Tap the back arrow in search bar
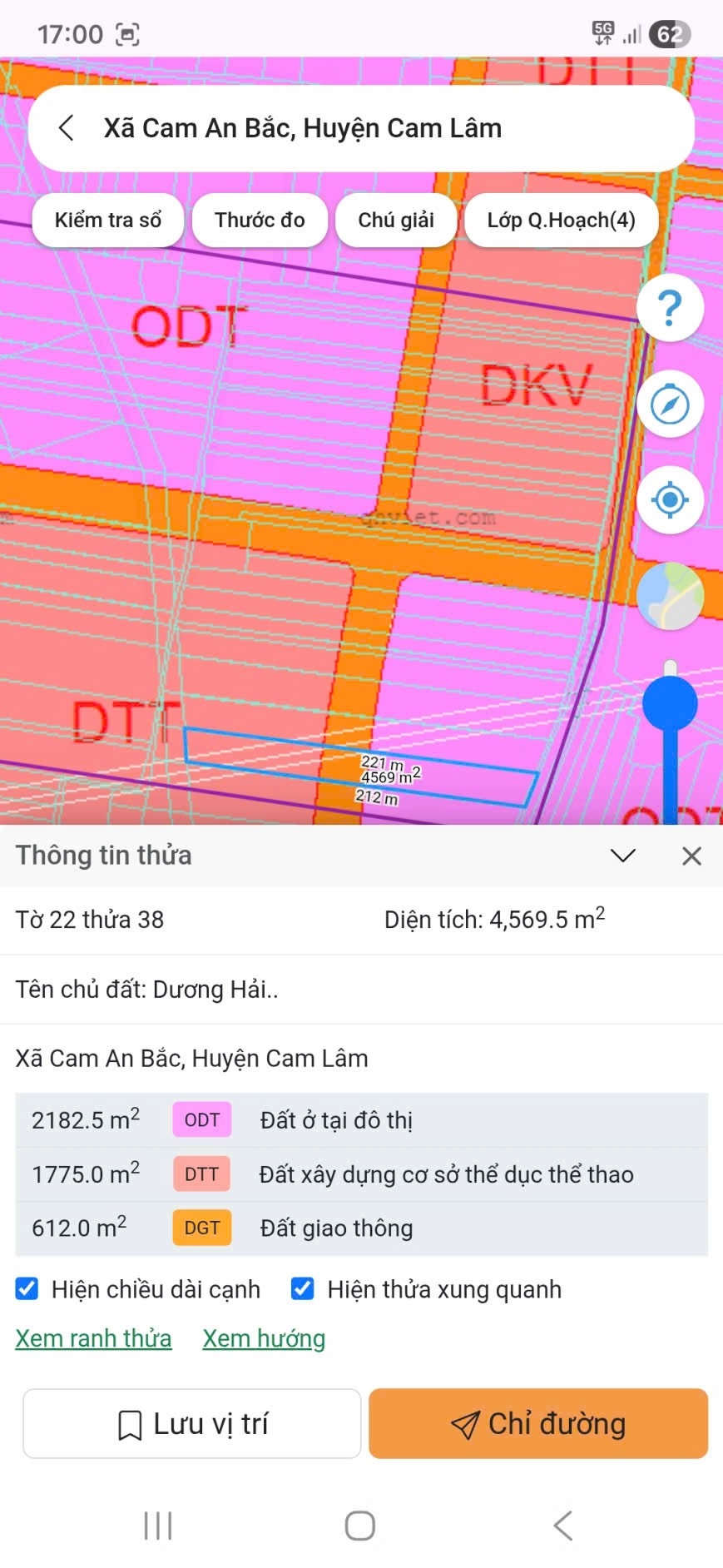The width and height of the screenshot is (723, 1568). [x=66, y=128]
